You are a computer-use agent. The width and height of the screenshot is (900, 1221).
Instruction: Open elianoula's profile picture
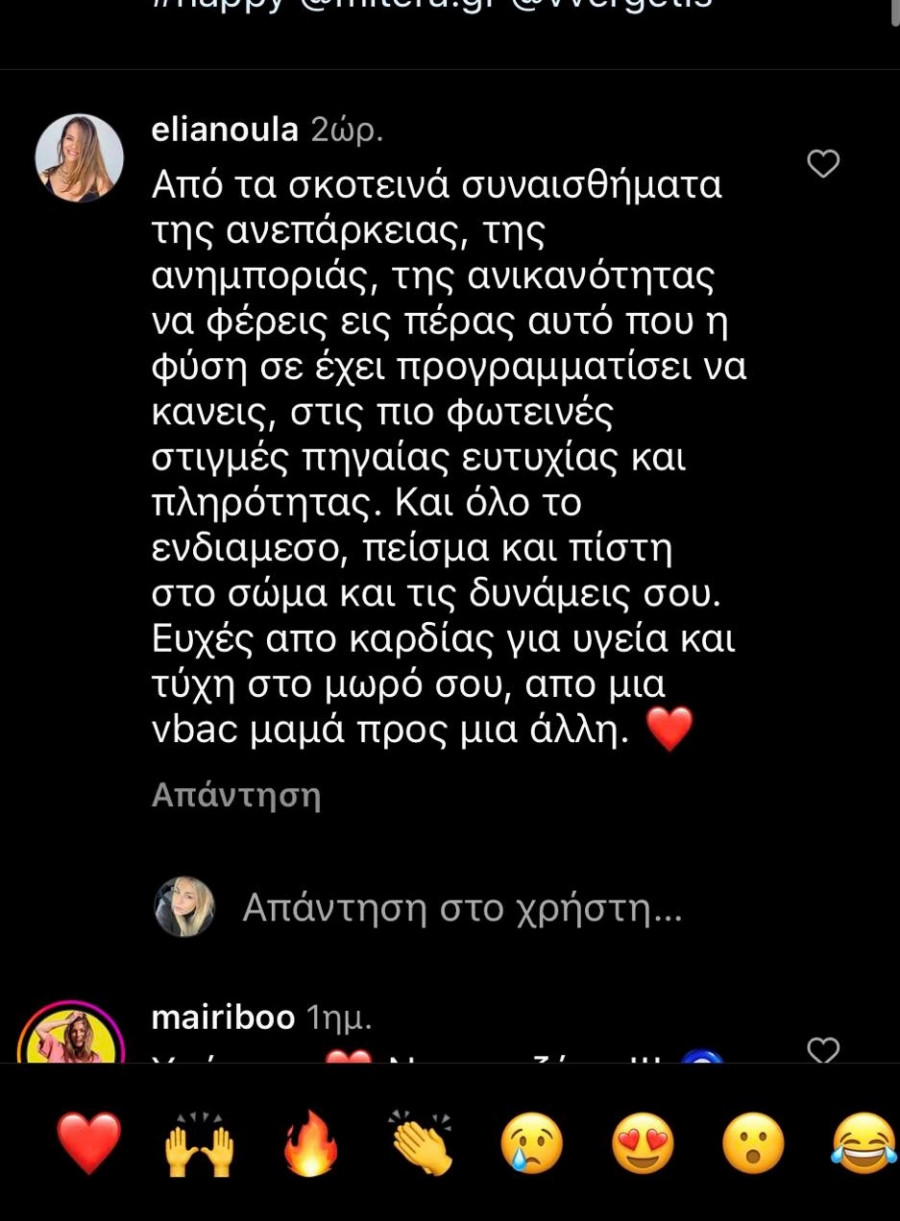79,158
